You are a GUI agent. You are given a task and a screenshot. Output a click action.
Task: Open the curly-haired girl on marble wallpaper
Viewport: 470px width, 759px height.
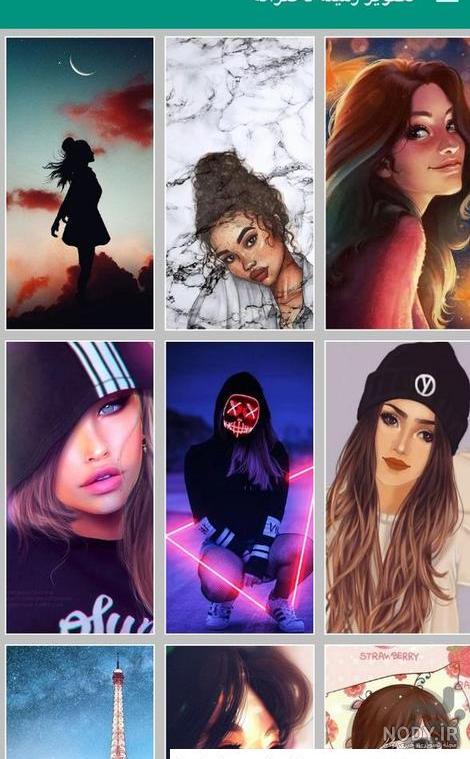click(x=240, y=183)
